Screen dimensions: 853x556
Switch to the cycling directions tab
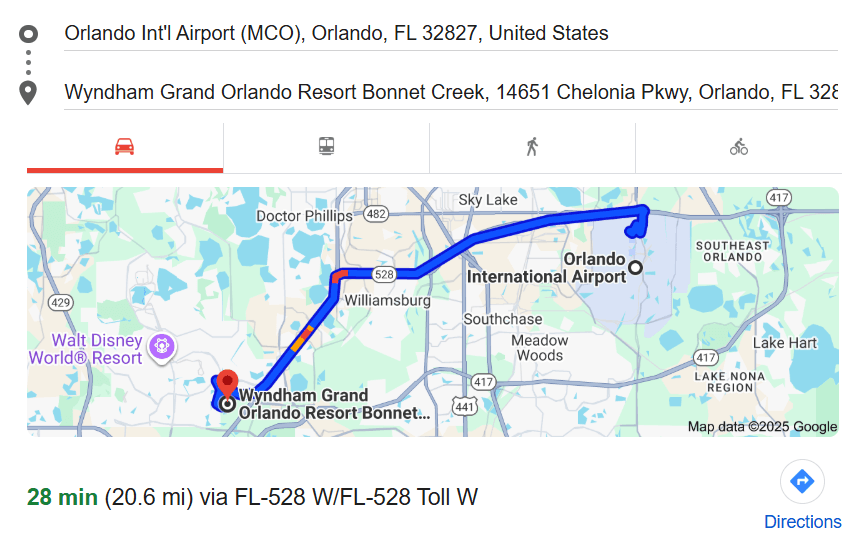coord(738,147)
